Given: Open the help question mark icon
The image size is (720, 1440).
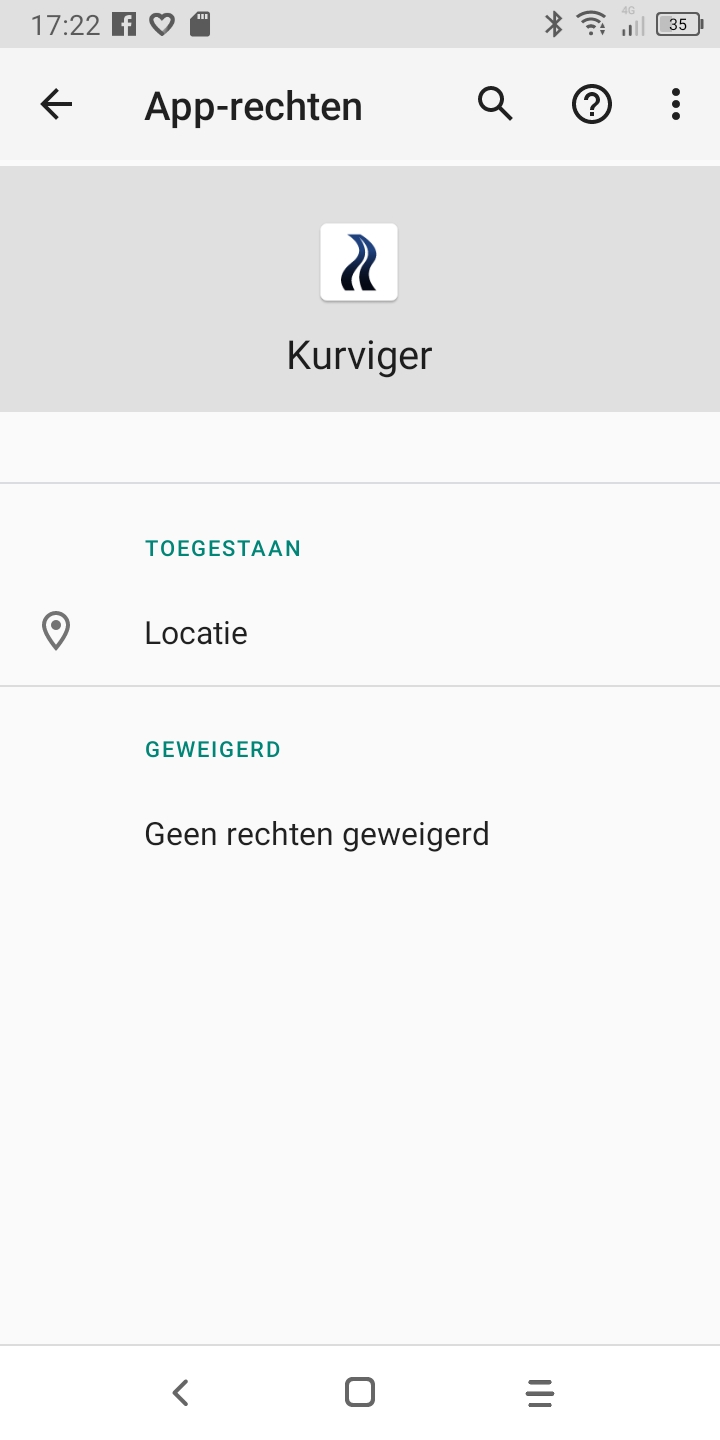Looking at the screenshot, I should point(592,104).
